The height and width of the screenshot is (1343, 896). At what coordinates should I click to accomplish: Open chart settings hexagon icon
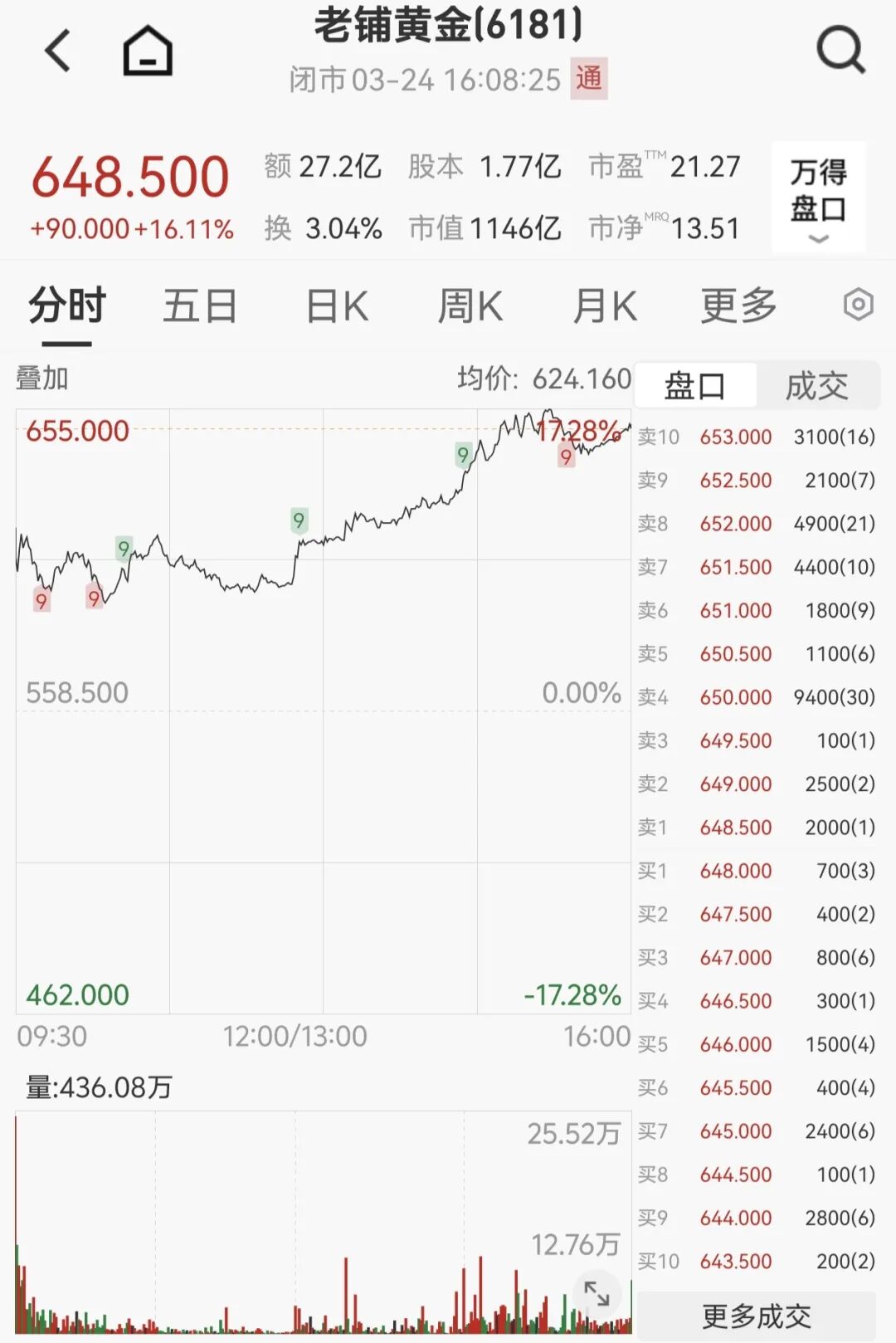[858, 305]
